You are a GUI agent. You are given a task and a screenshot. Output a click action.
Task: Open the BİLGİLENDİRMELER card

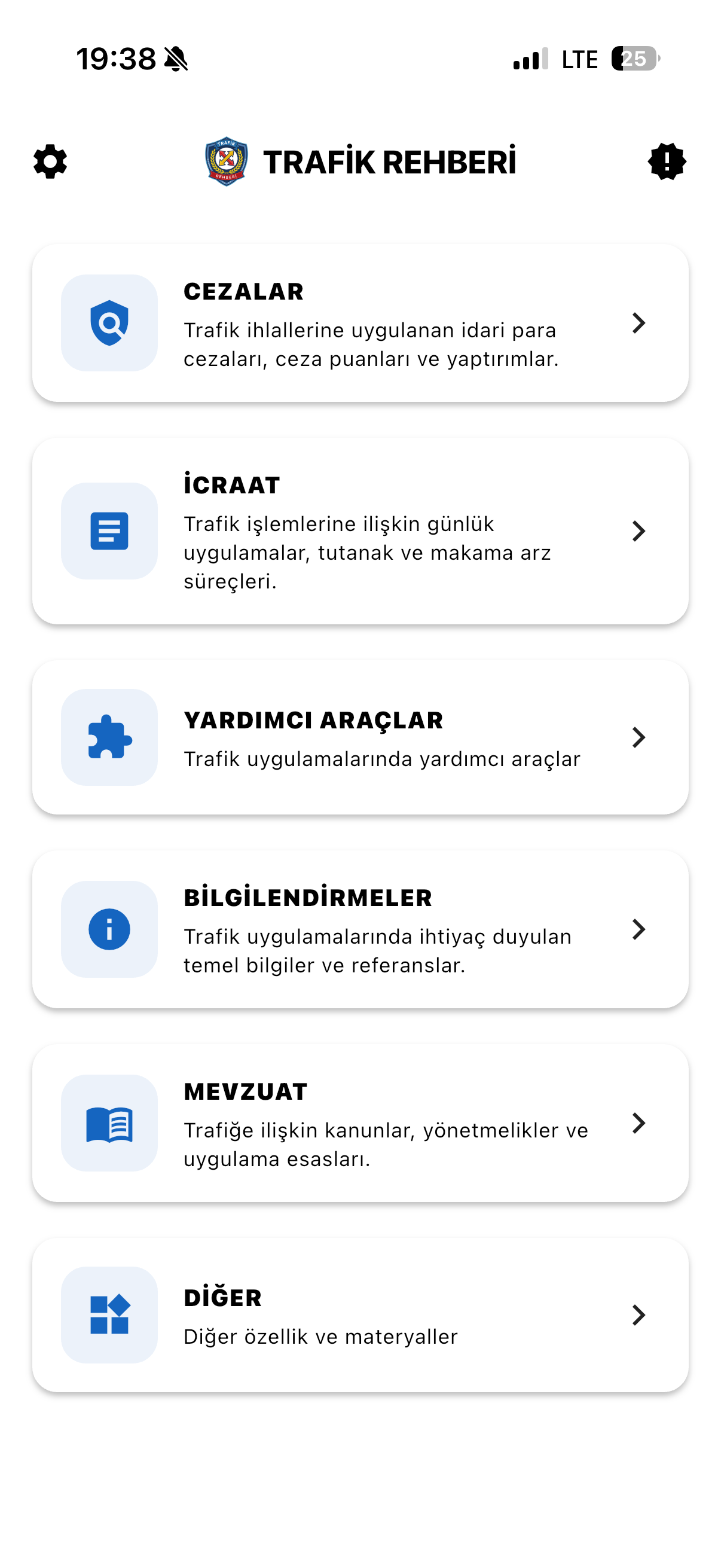point(360,929)
